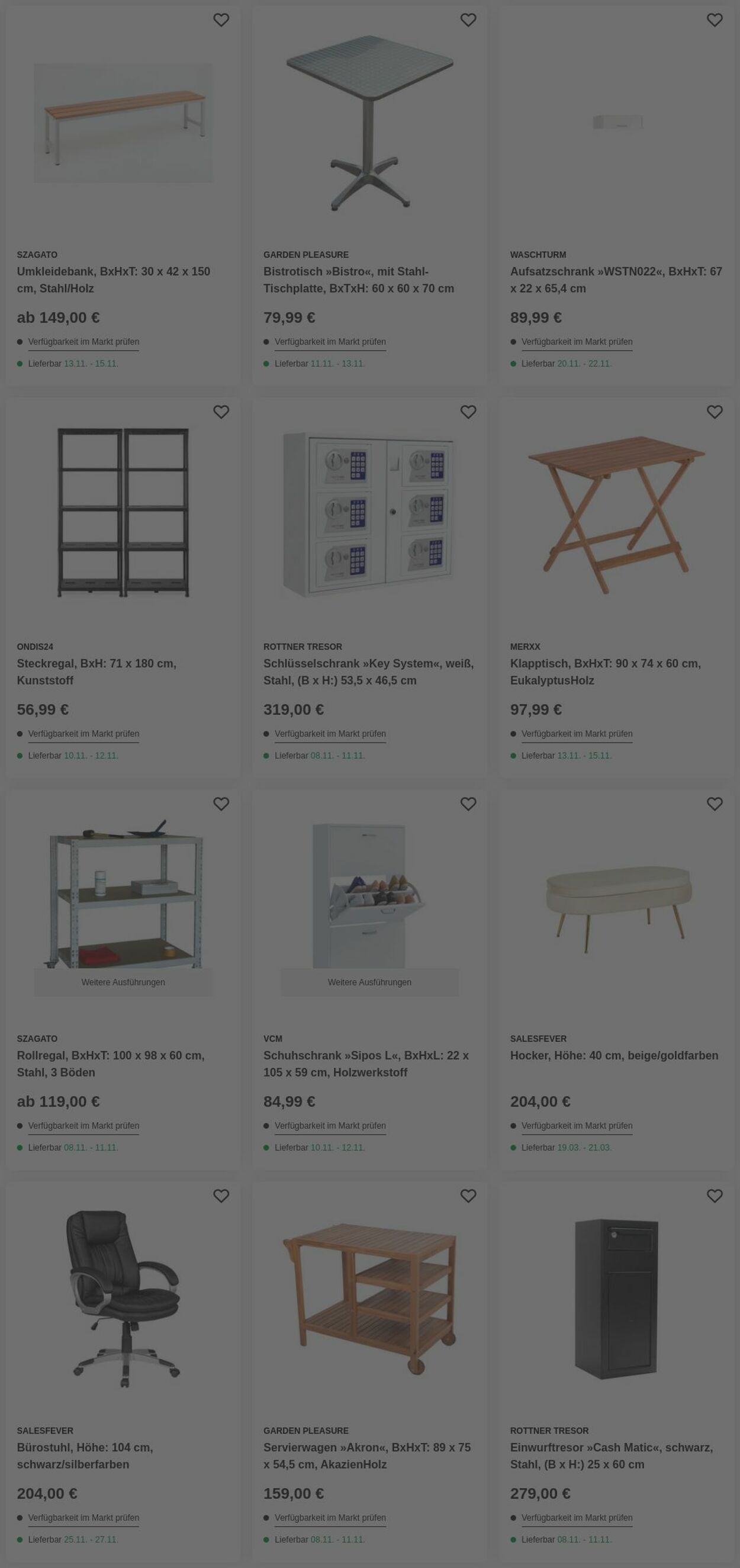Check market availability for Einwurftresor
Screen dimensions: 740x1568
[x=576, y=1518]
